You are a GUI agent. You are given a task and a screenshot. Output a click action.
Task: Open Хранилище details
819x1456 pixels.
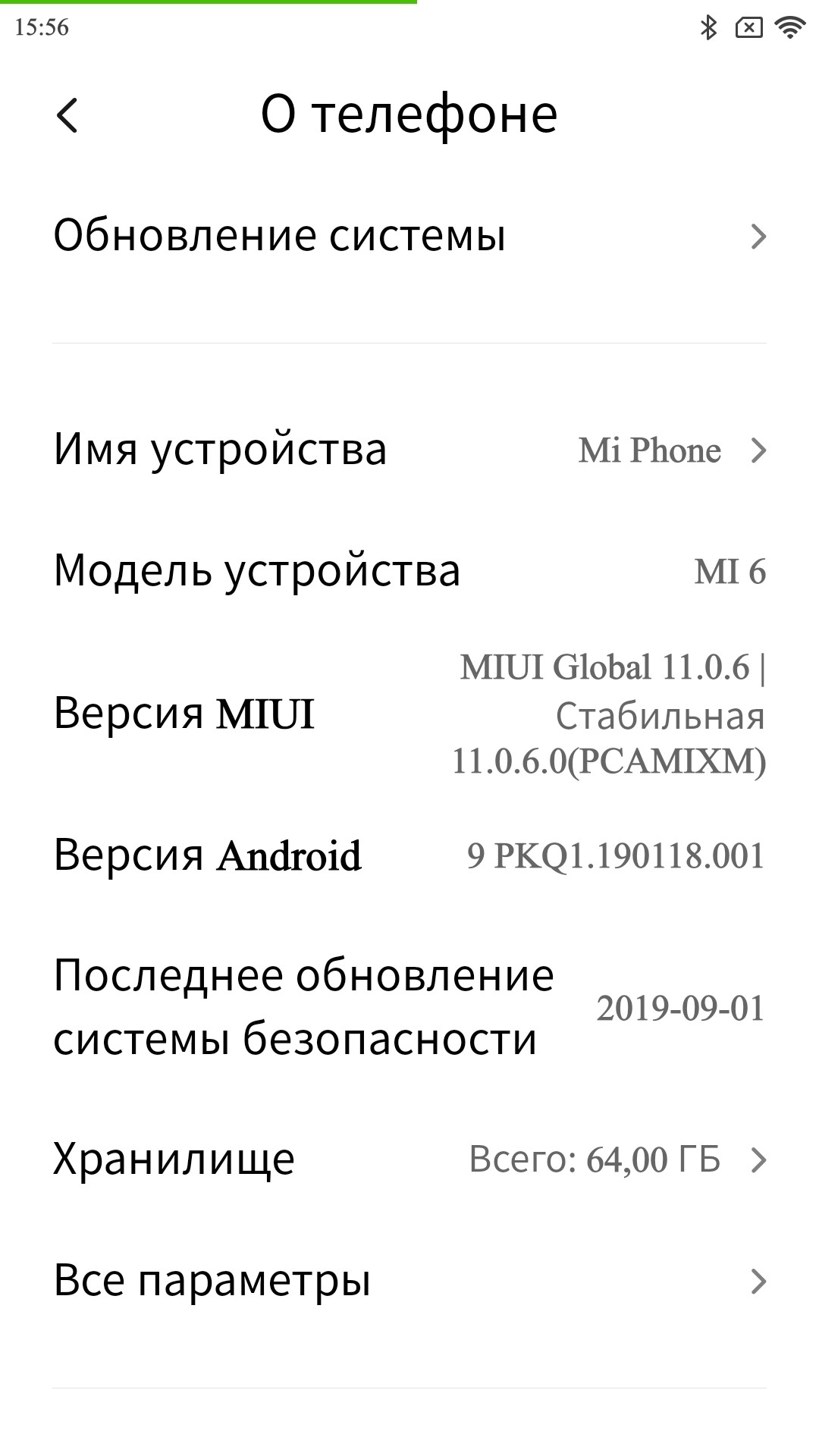click(409, 1159)
